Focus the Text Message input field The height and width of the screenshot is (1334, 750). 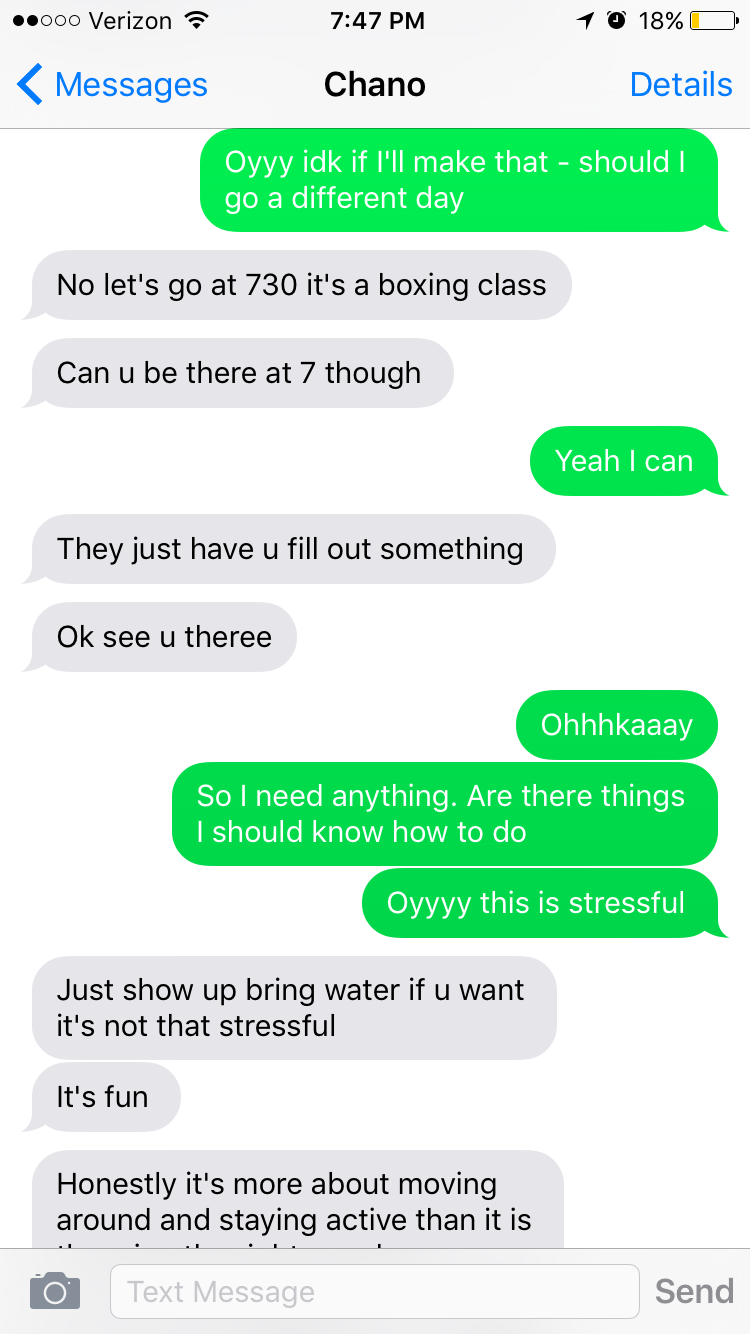pos(374,1291)
